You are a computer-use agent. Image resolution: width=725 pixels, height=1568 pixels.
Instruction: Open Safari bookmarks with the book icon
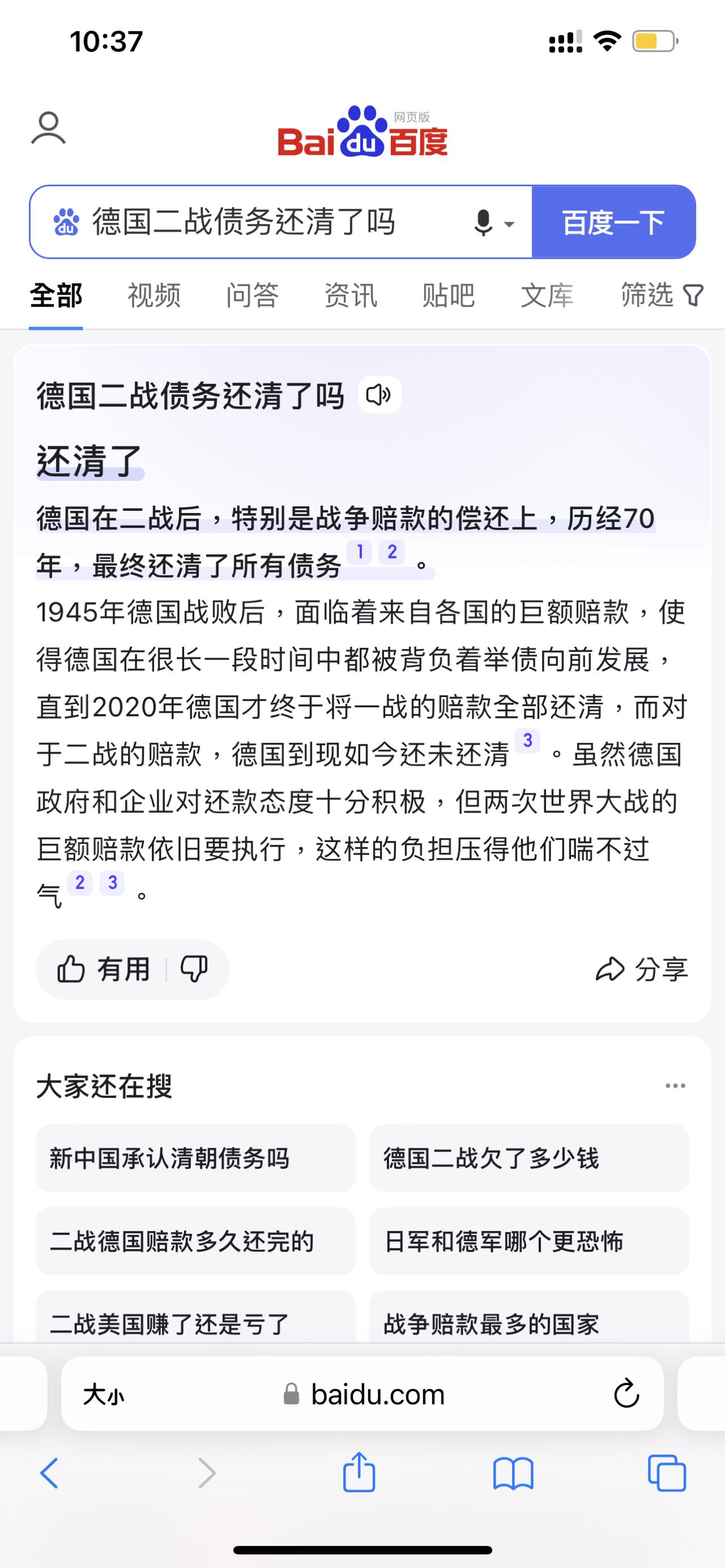pyautogui.click(x=513, y=1474)
